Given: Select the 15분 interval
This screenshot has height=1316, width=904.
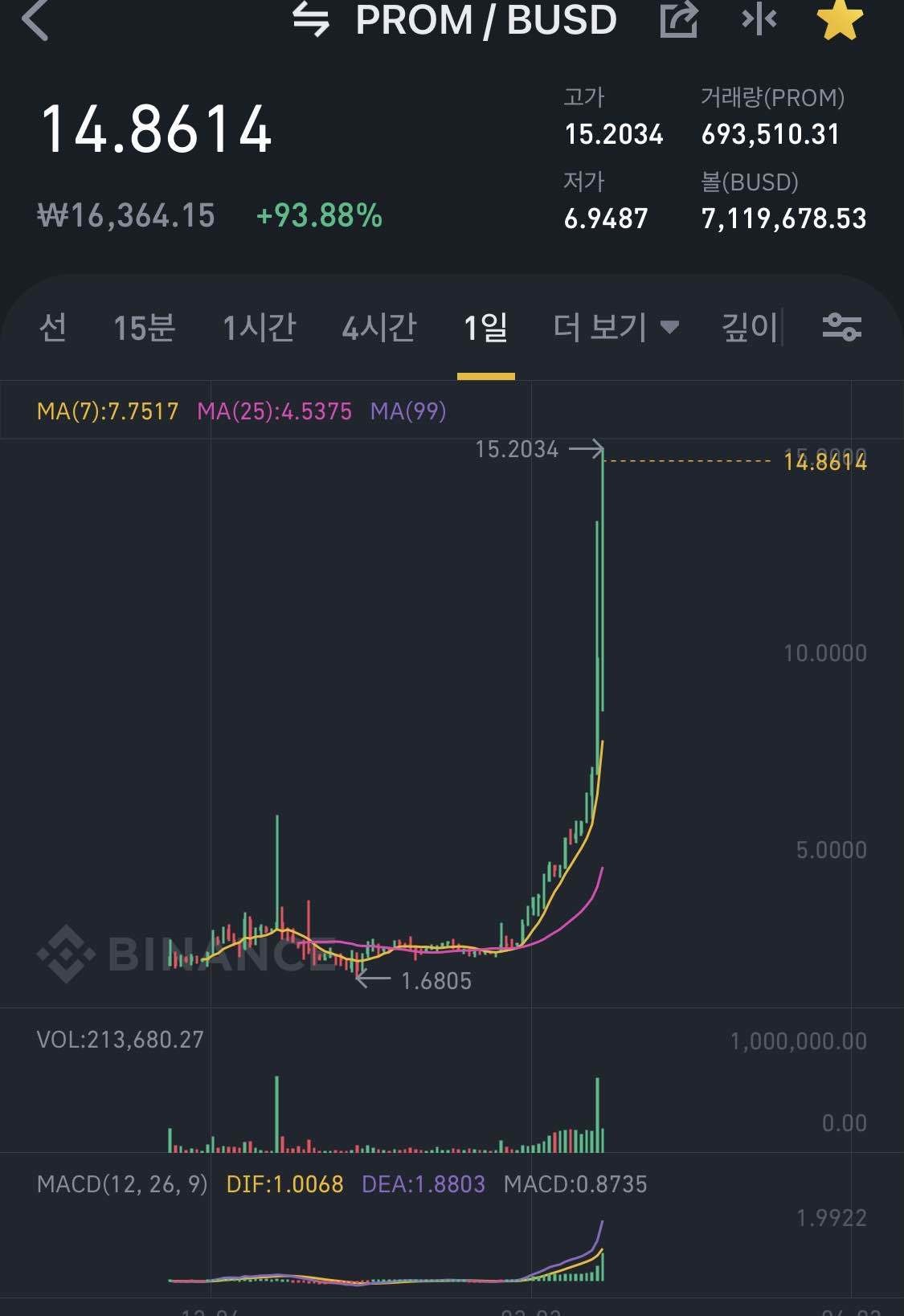Looking at the screenshot, I should click(144, 327).
